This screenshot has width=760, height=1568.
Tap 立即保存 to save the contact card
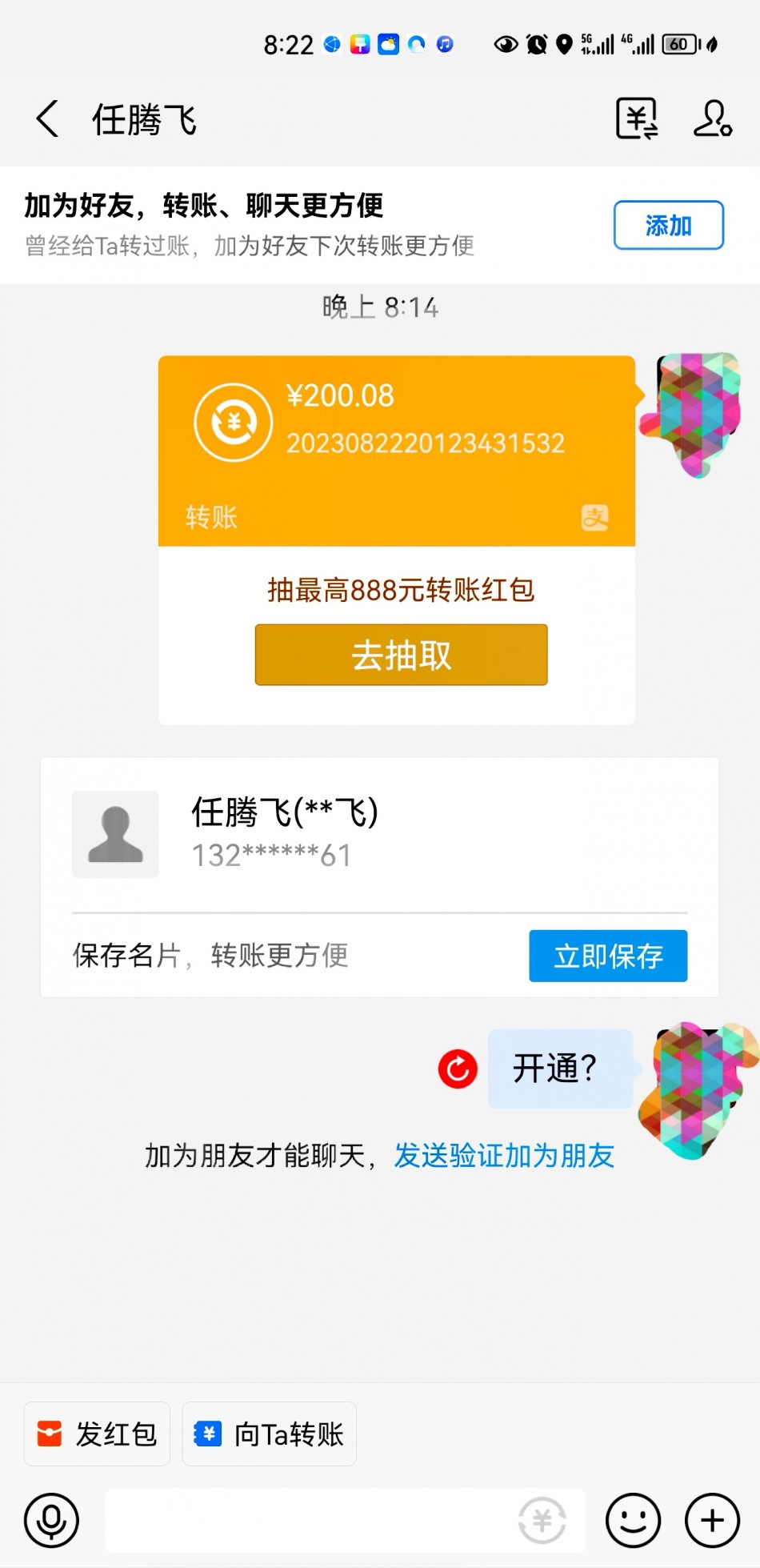pos(608,956)
